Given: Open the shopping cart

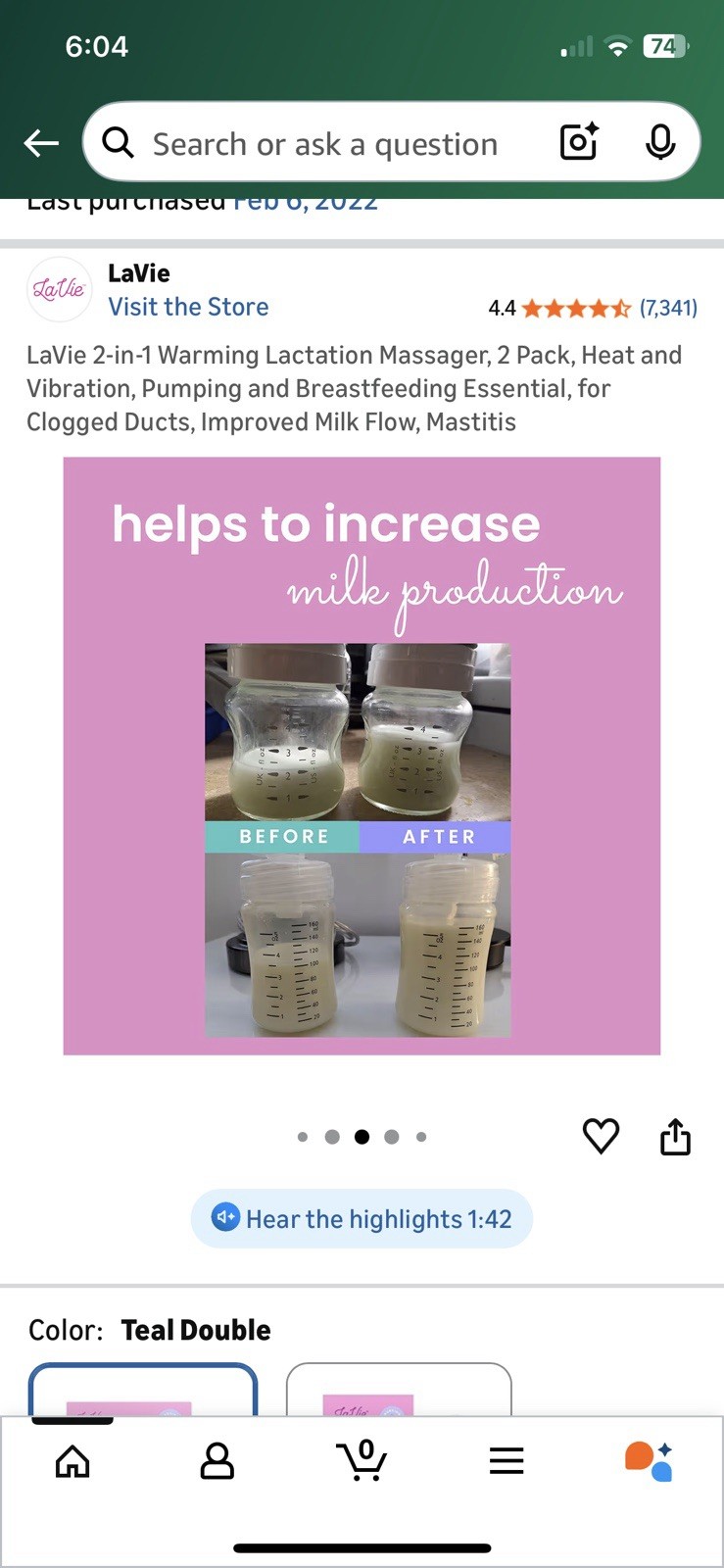Looking at the screenshot, I should pos(362,1459).
